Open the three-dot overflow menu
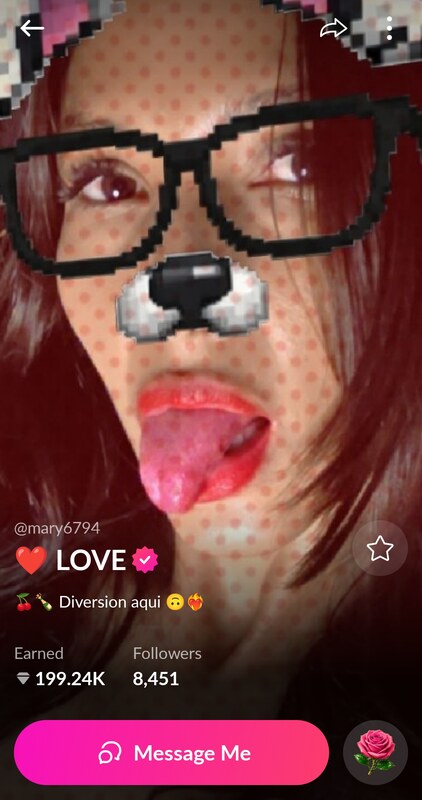The width and height of the screenshot is (422, 800). pos(389,28)
